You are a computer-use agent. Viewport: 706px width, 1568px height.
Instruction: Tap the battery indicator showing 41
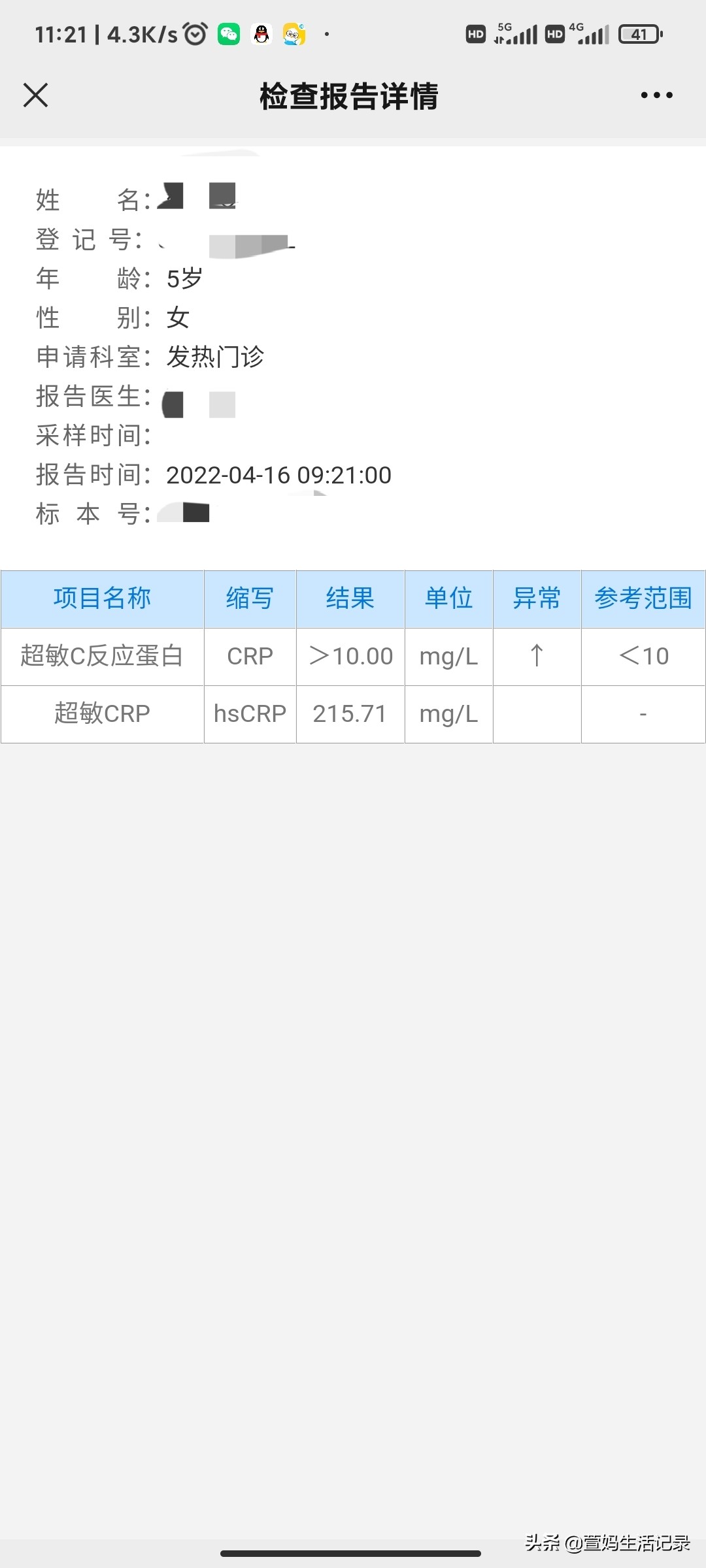click(639, 33)
